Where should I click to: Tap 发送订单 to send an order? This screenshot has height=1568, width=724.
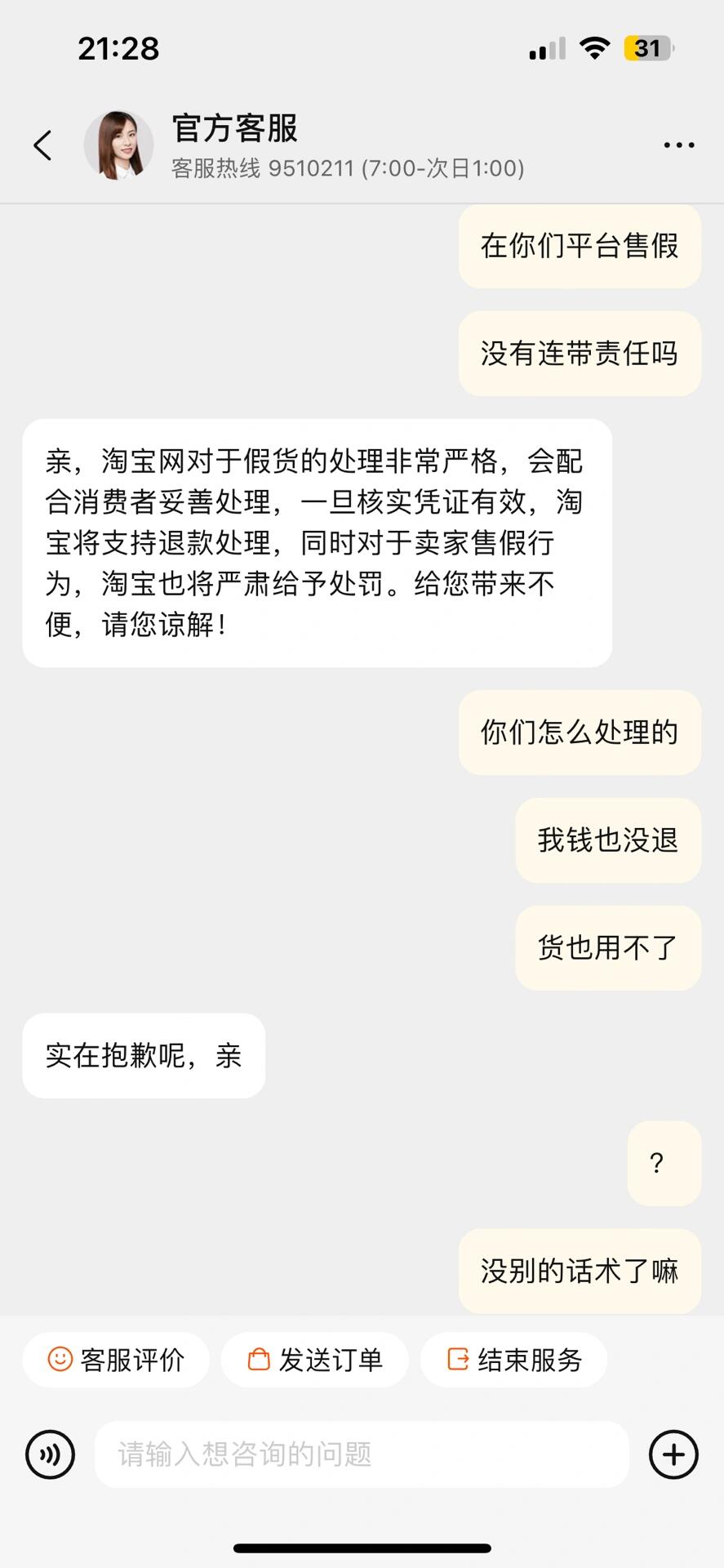(314, 1360)
